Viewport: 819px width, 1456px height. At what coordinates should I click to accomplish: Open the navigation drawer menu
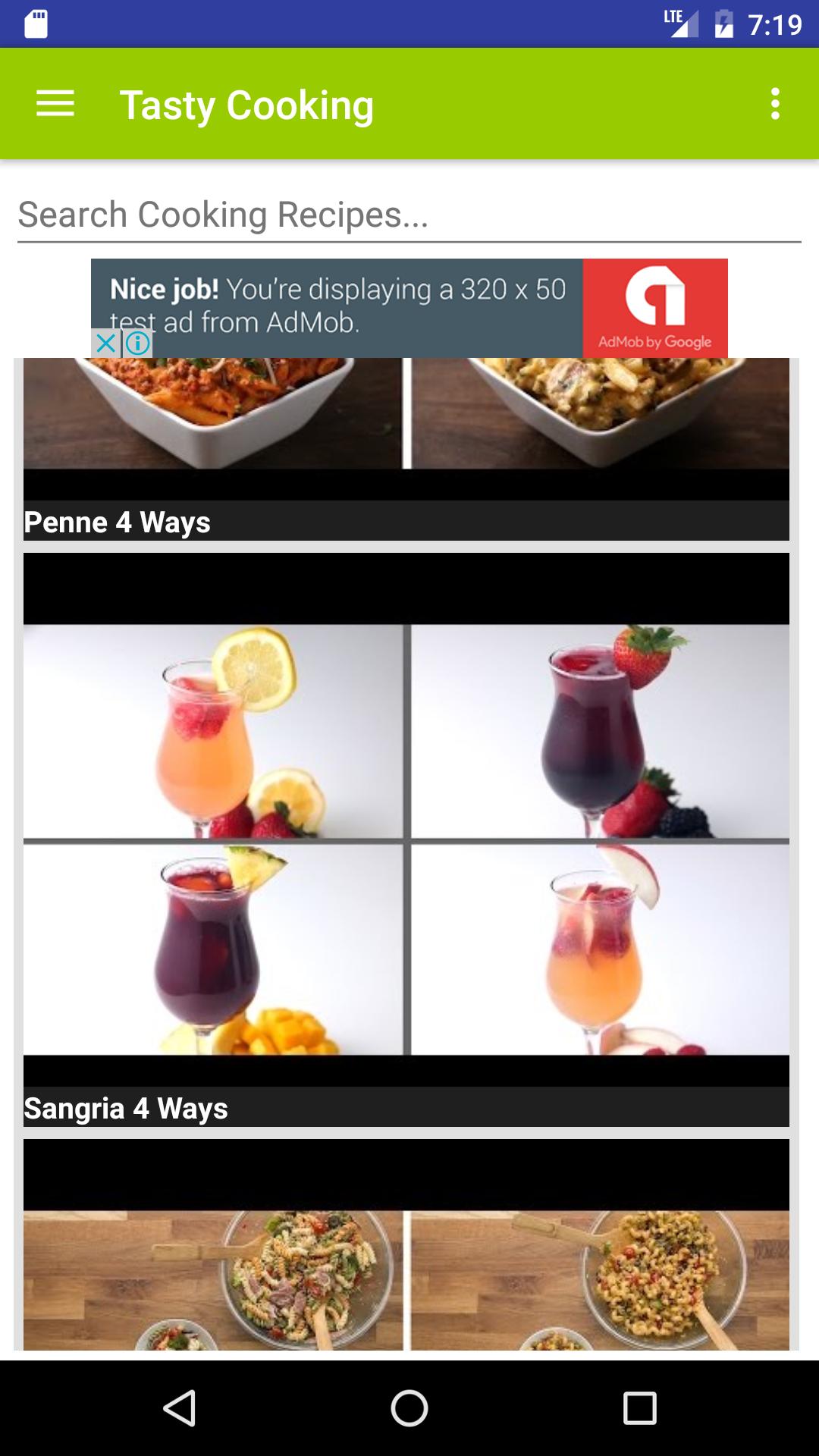[55, 104]
